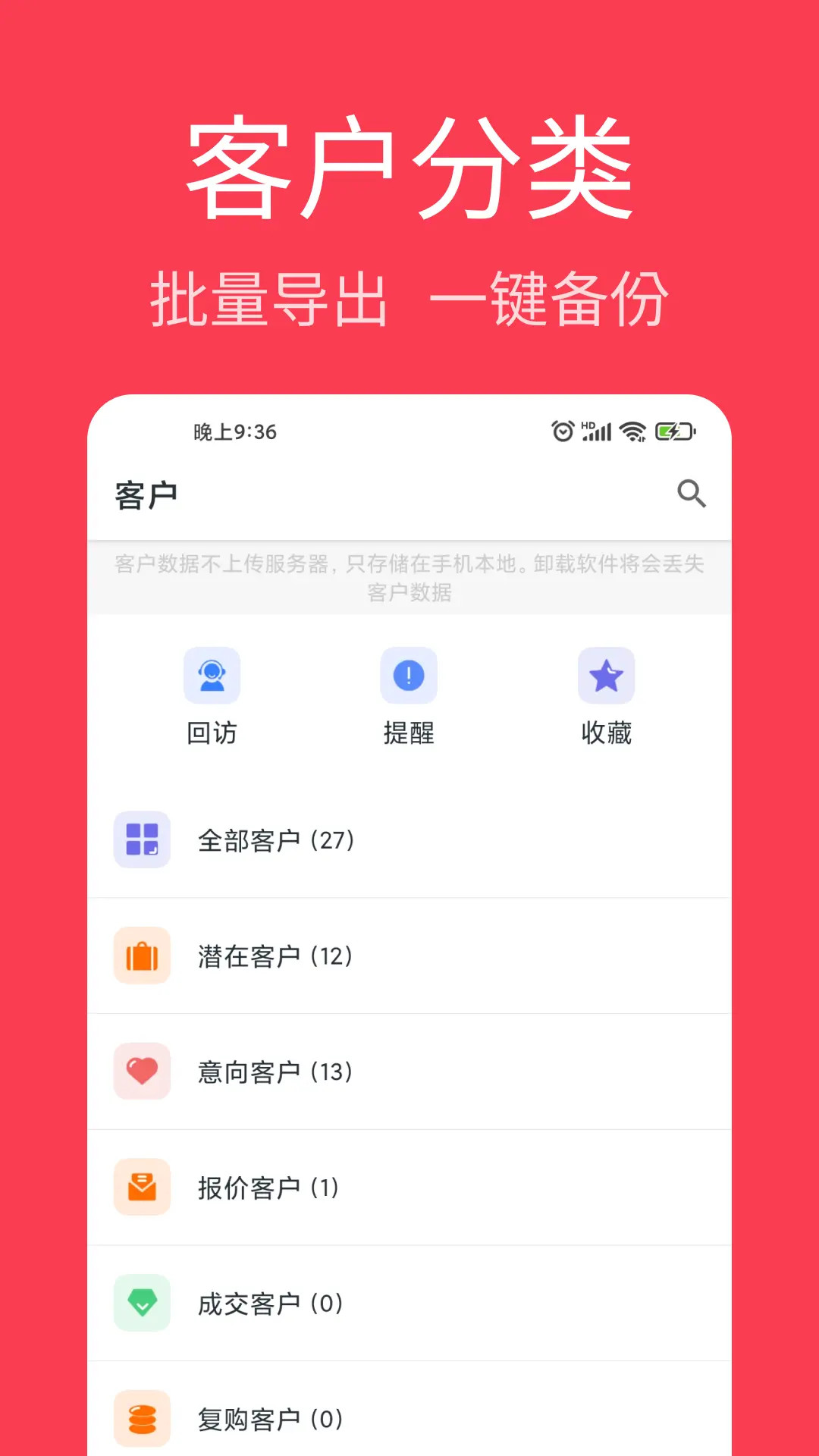Open the 回访 (callback) feature icon
Viewport: 819px width, 1456px height.
coord(212,676)
